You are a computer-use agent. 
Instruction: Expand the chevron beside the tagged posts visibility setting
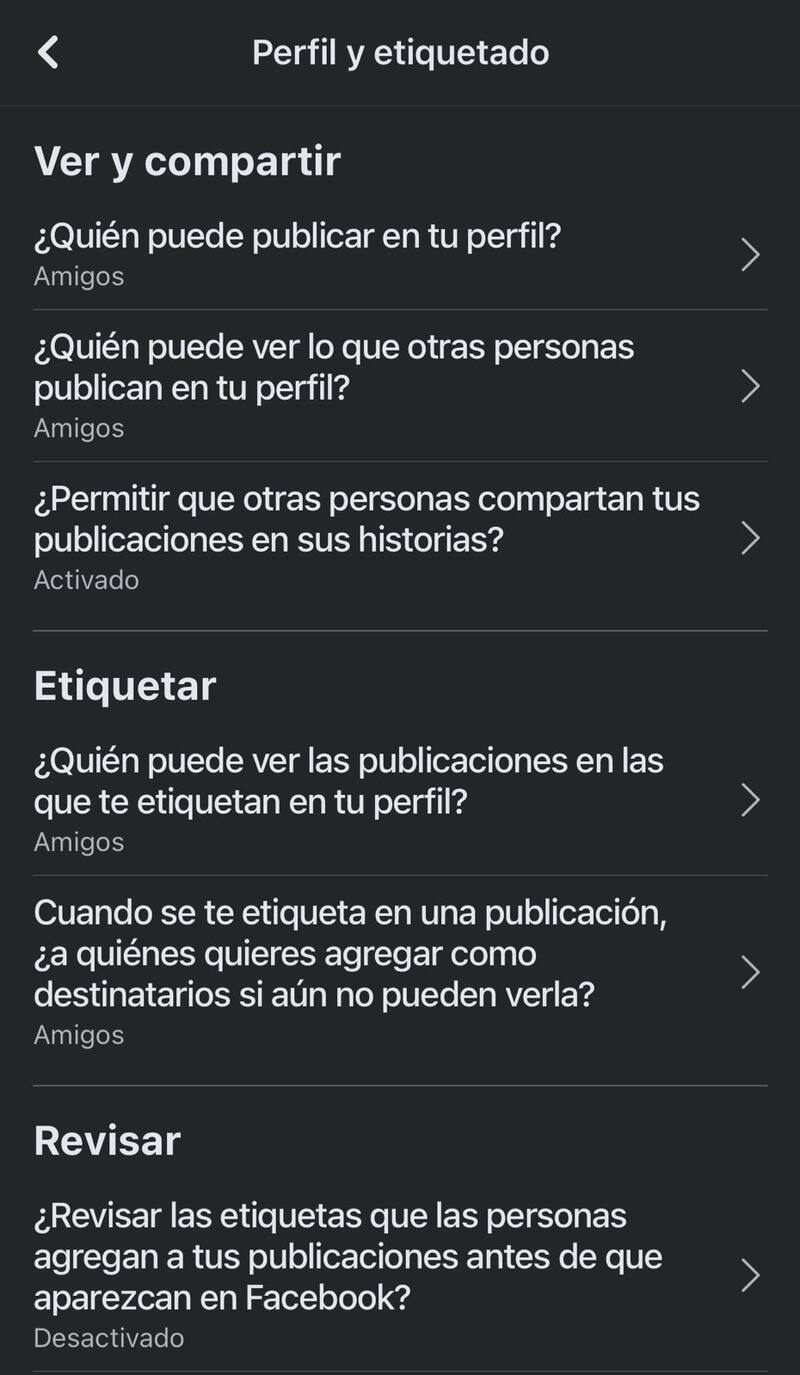tap(751, 800)
